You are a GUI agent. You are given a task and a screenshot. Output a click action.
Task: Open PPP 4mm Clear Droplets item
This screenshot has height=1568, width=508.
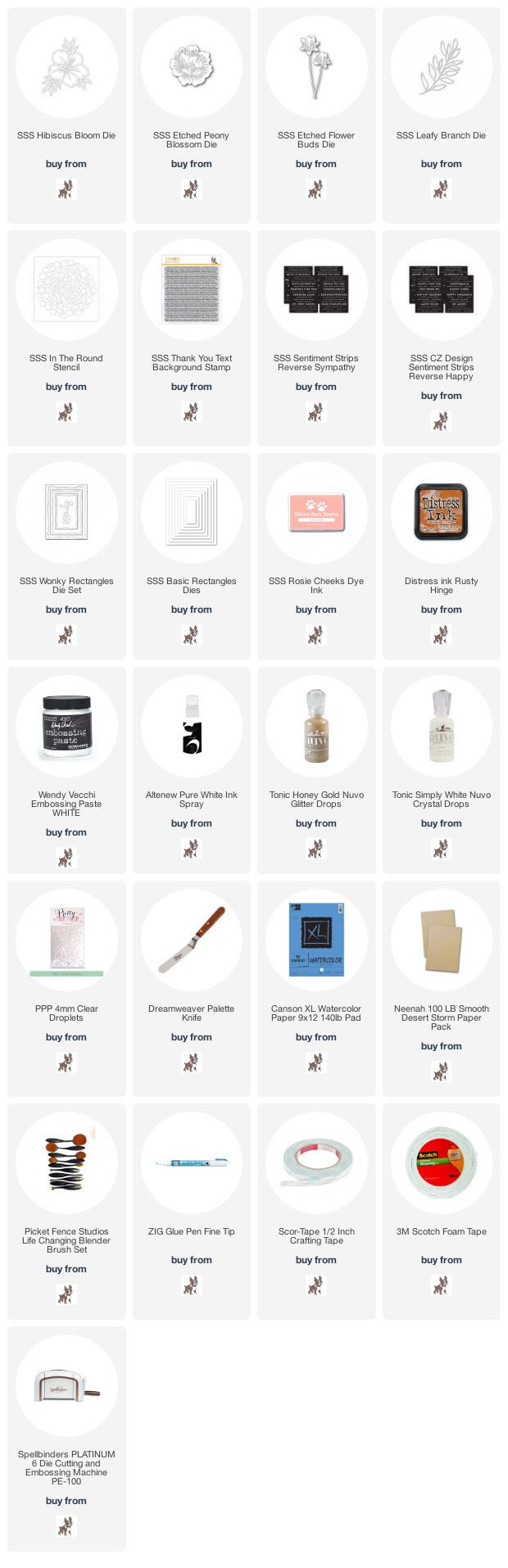pyautogui.click(x=66, y=941)
